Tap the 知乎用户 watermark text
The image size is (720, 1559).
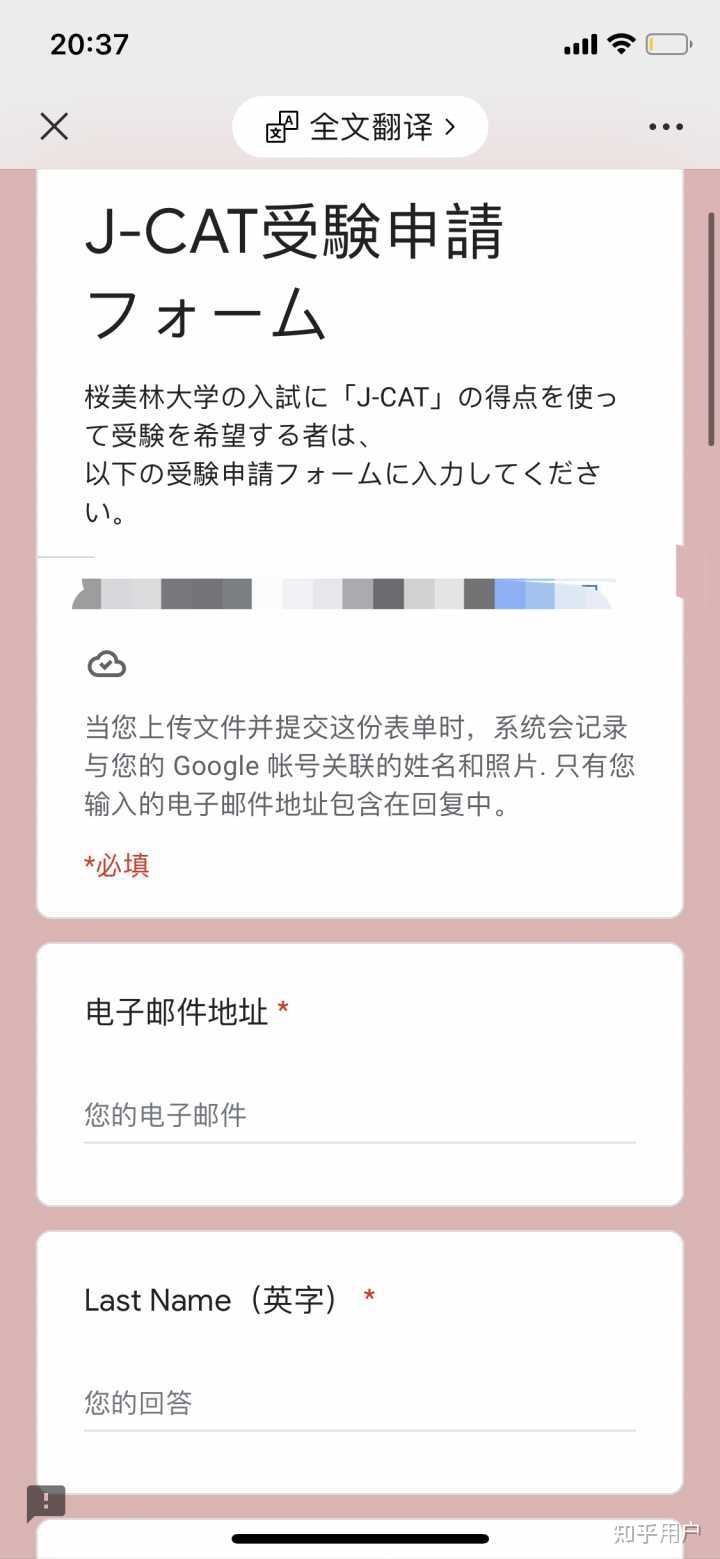point(655,1530)
